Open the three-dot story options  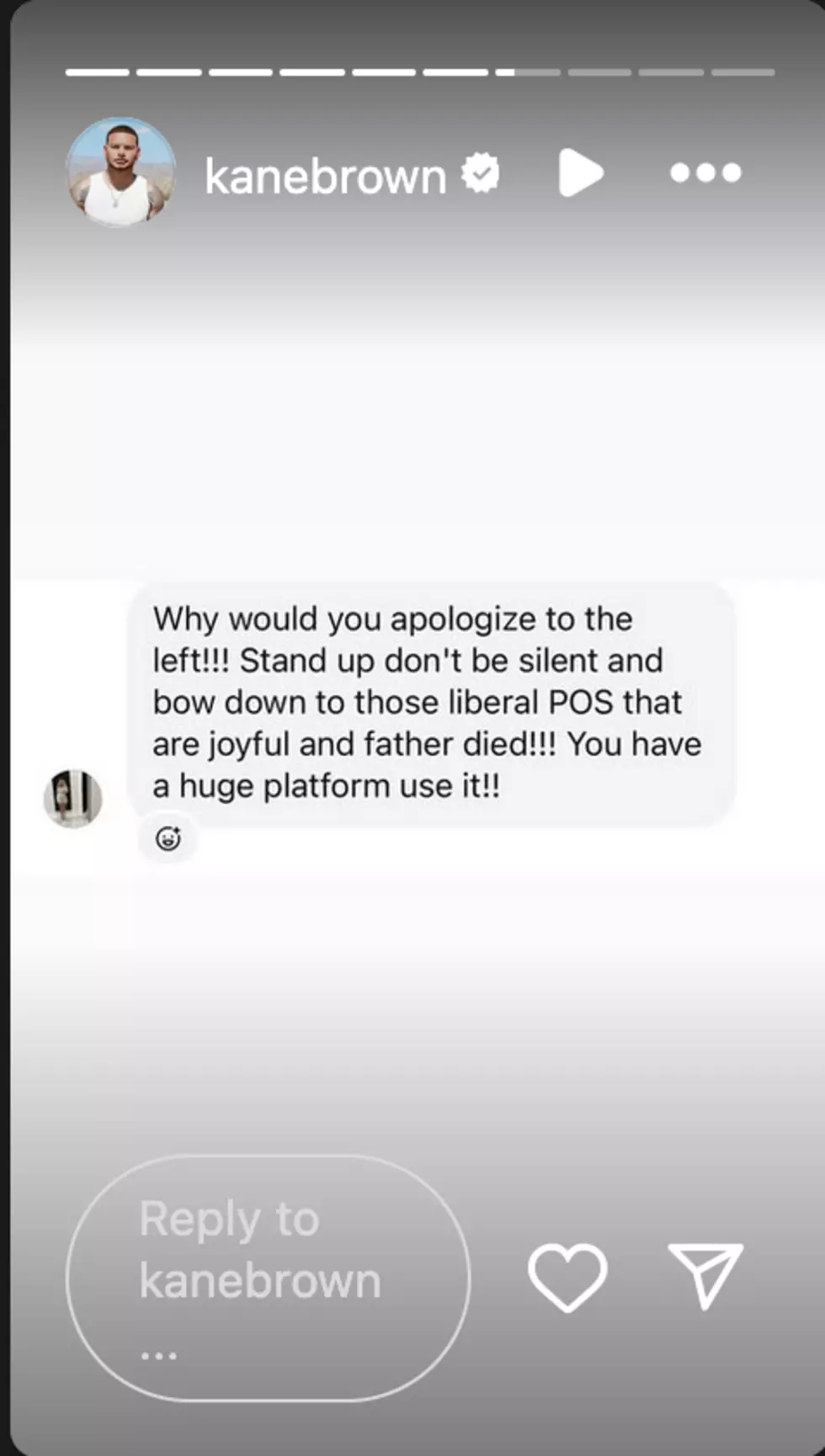coord(705,173)
